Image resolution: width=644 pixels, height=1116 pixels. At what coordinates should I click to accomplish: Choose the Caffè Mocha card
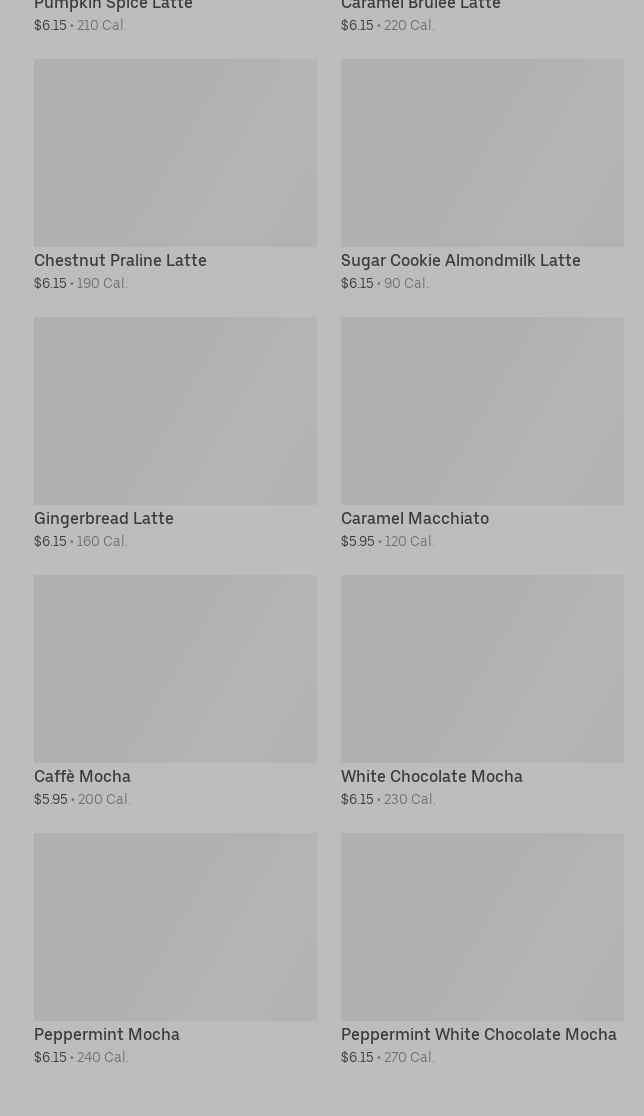[x=175, y=669]
